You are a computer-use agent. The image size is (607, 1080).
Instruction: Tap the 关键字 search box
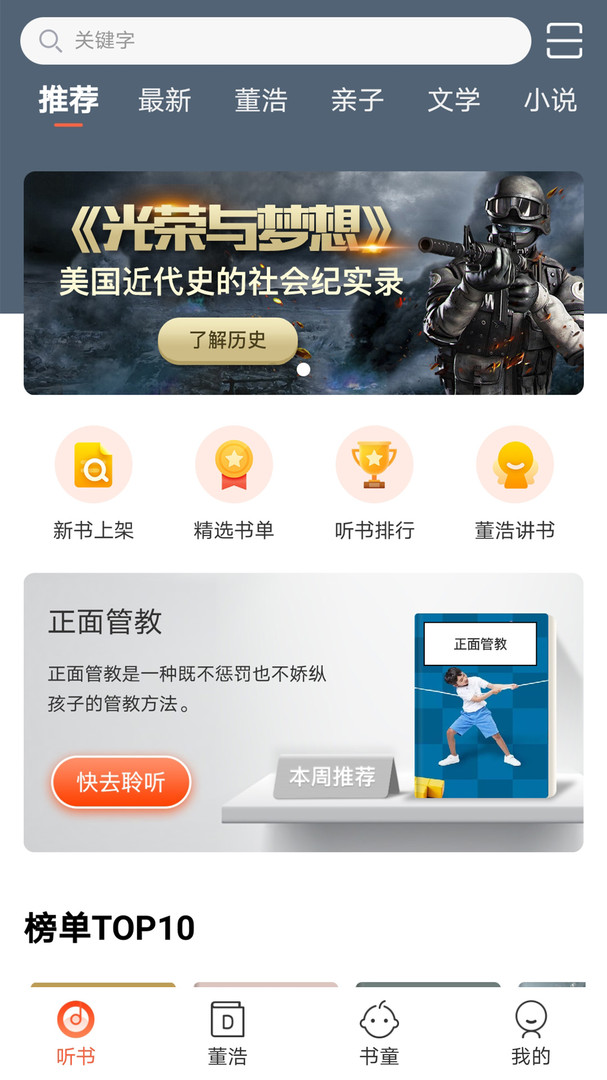276,41
